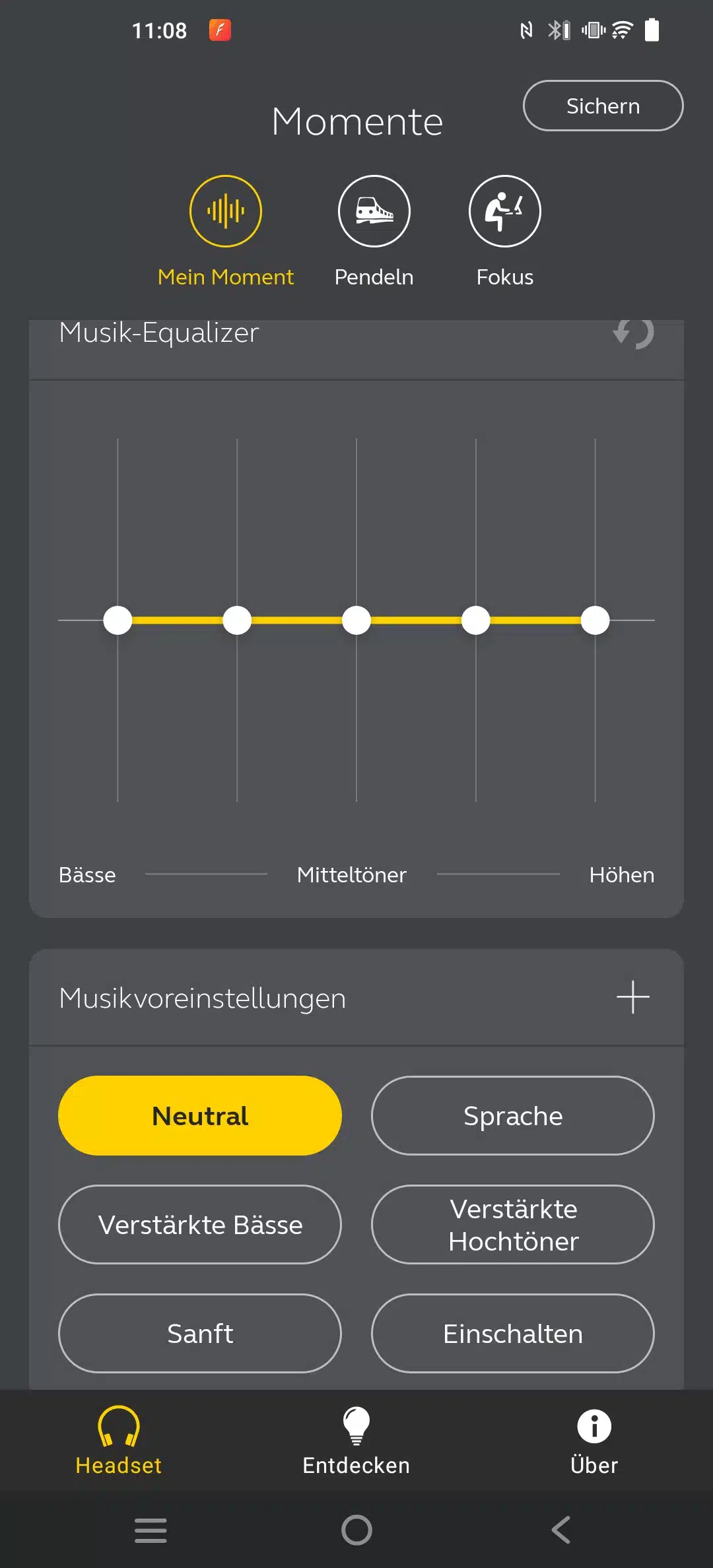Select the Mein Moment mode
Viewport: 713px width, 1568px height.
[226, 211]
